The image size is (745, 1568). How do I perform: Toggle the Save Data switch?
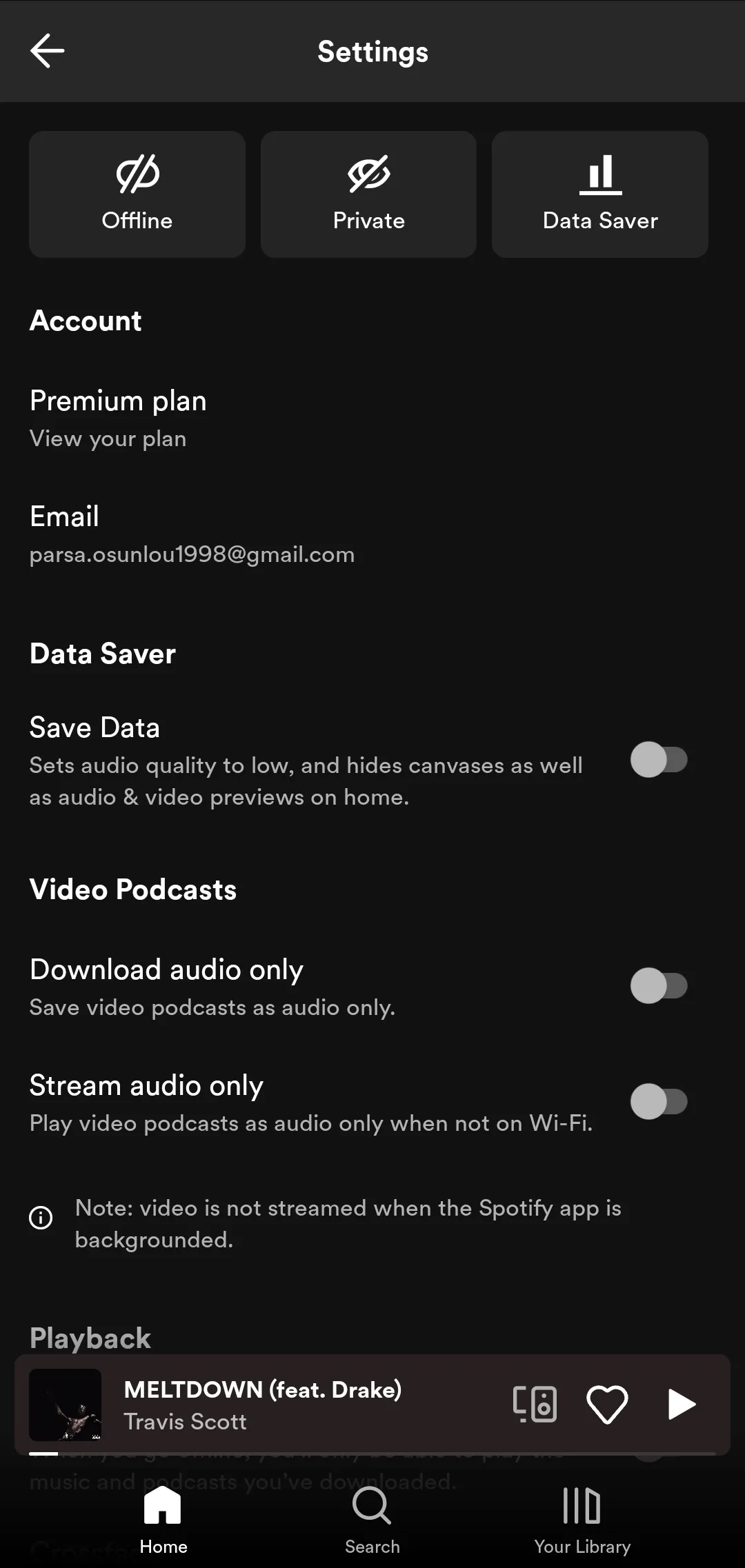pyautogui.click(x=659, y=760)
